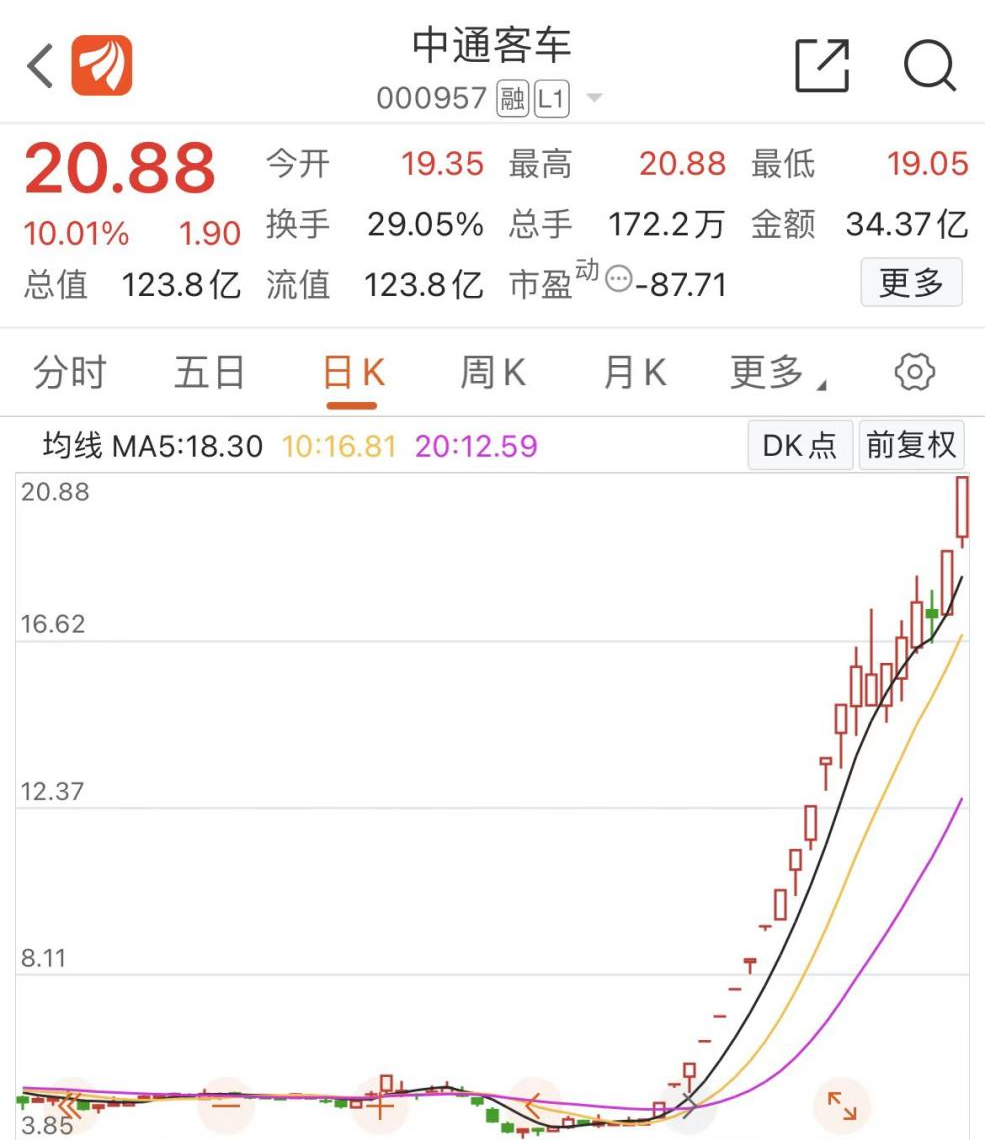Tap the back arrow to exit this stock page
The width and height of the screenshot is (985, 1141).
point(38,65)
